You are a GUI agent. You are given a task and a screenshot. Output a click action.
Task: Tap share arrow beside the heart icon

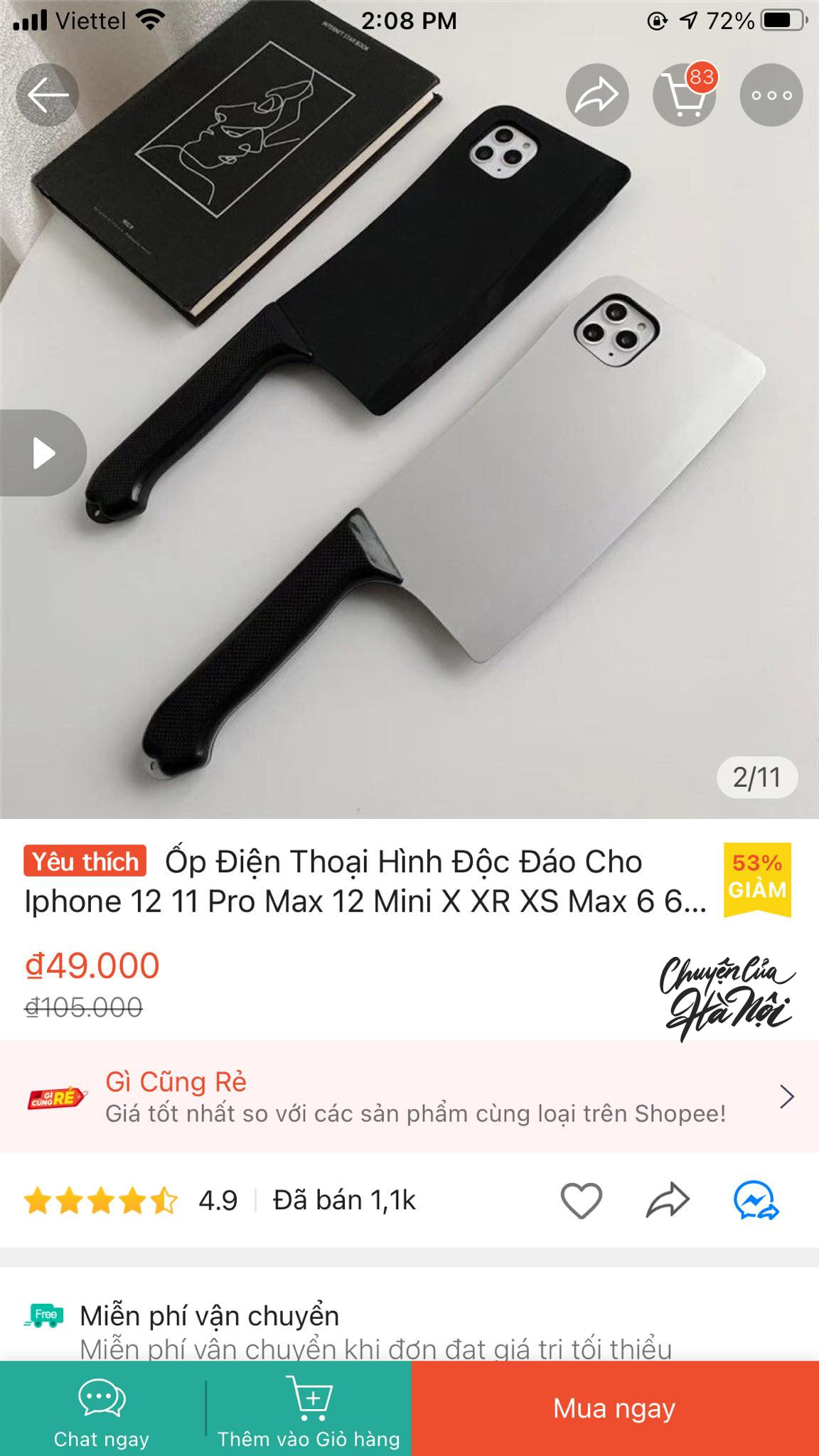pos(668,1201)
